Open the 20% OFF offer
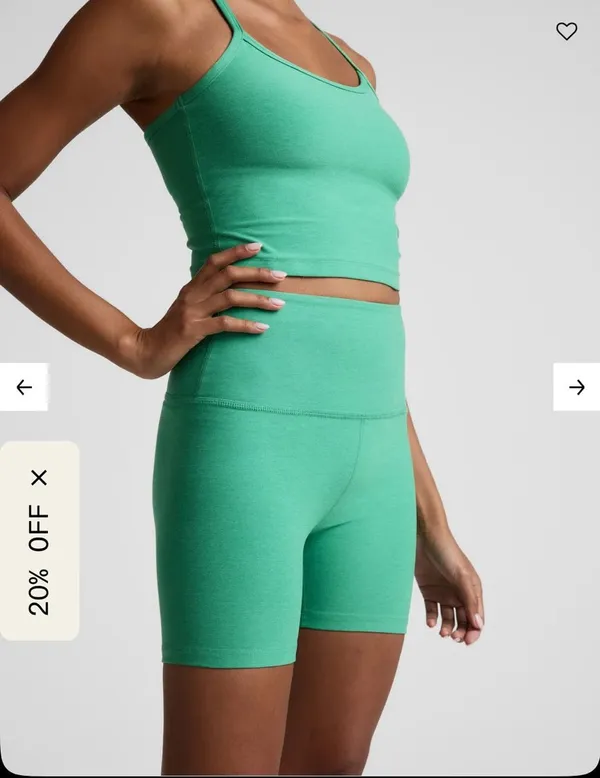 tap(39, 560)
